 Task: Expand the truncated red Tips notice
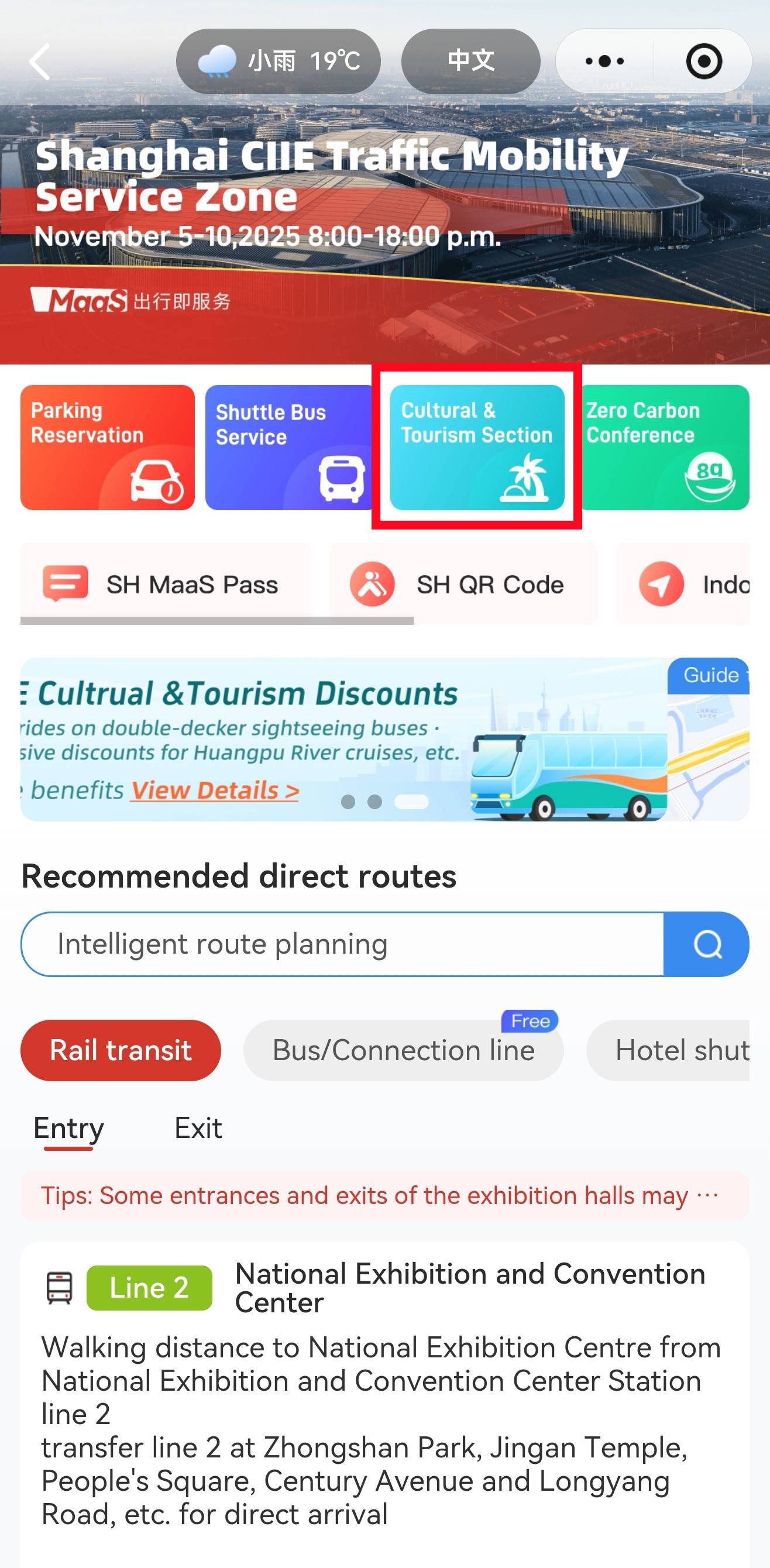706,1195
